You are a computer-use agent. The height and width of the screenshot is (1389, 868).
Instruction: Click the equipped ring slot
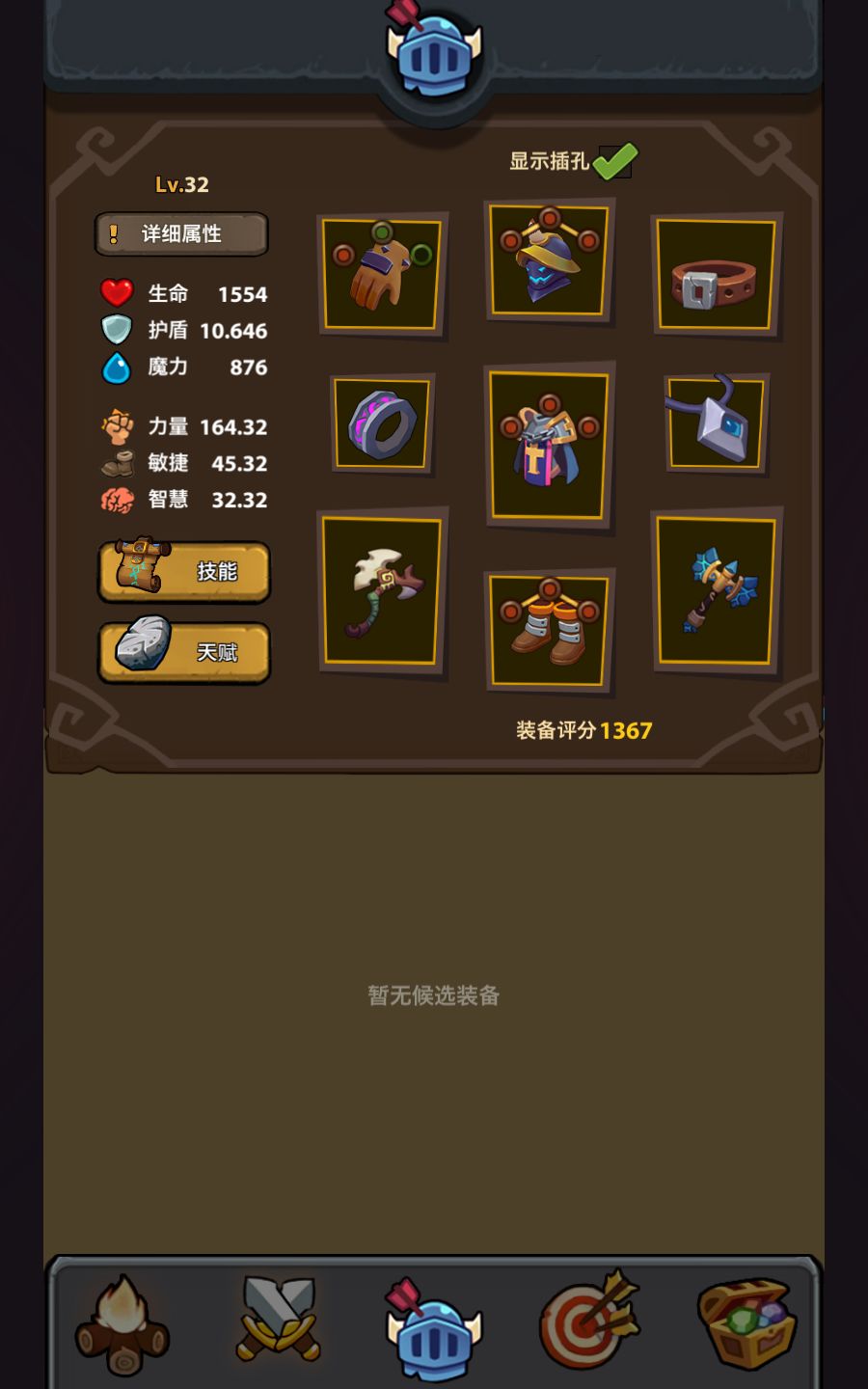pyautogui.click(x=382, y=423)
